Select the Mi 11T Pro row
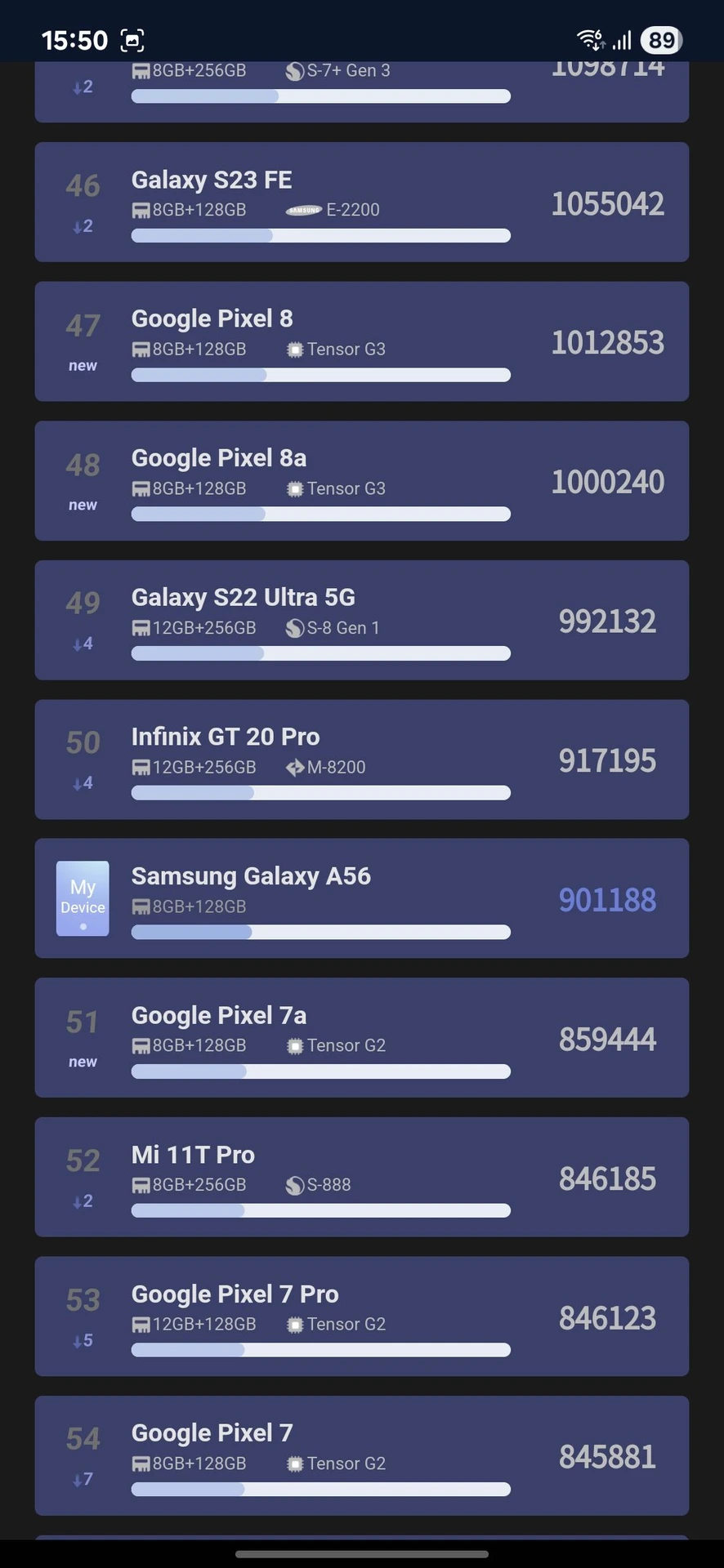724x1568 pixels. [361, 1177]
